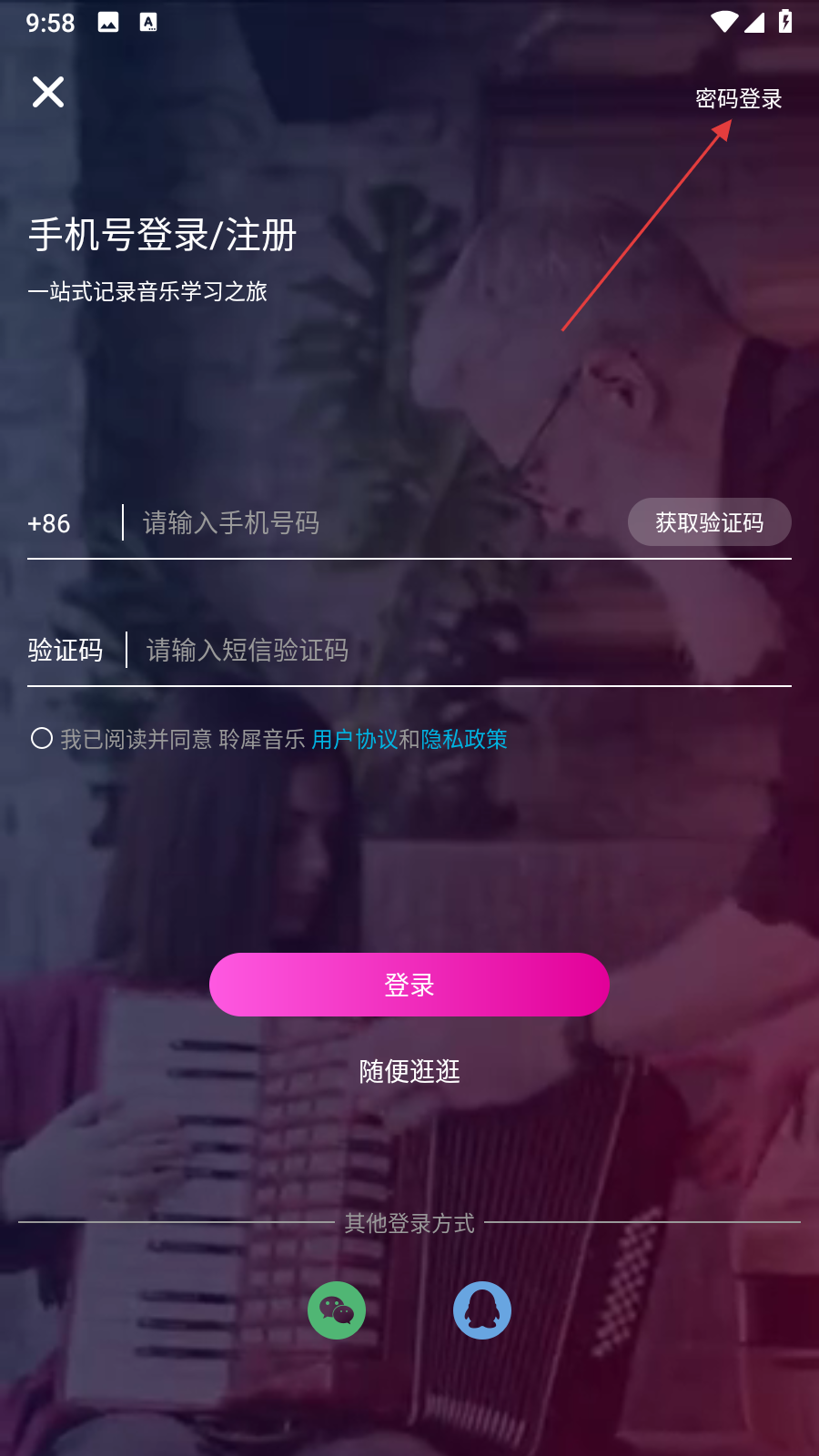
Task: Open the 用户协议 user agreement link
Action: coord(354,739)
